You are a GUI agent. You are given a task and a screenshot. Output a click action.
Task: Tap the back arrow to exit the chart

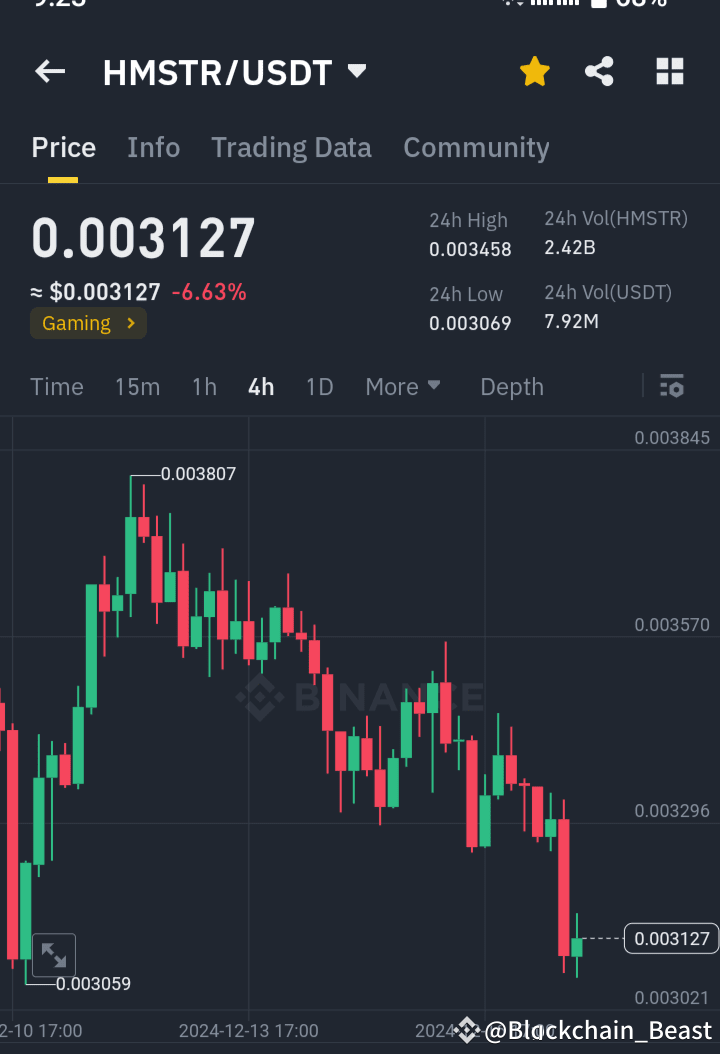[x=49, y=71]
